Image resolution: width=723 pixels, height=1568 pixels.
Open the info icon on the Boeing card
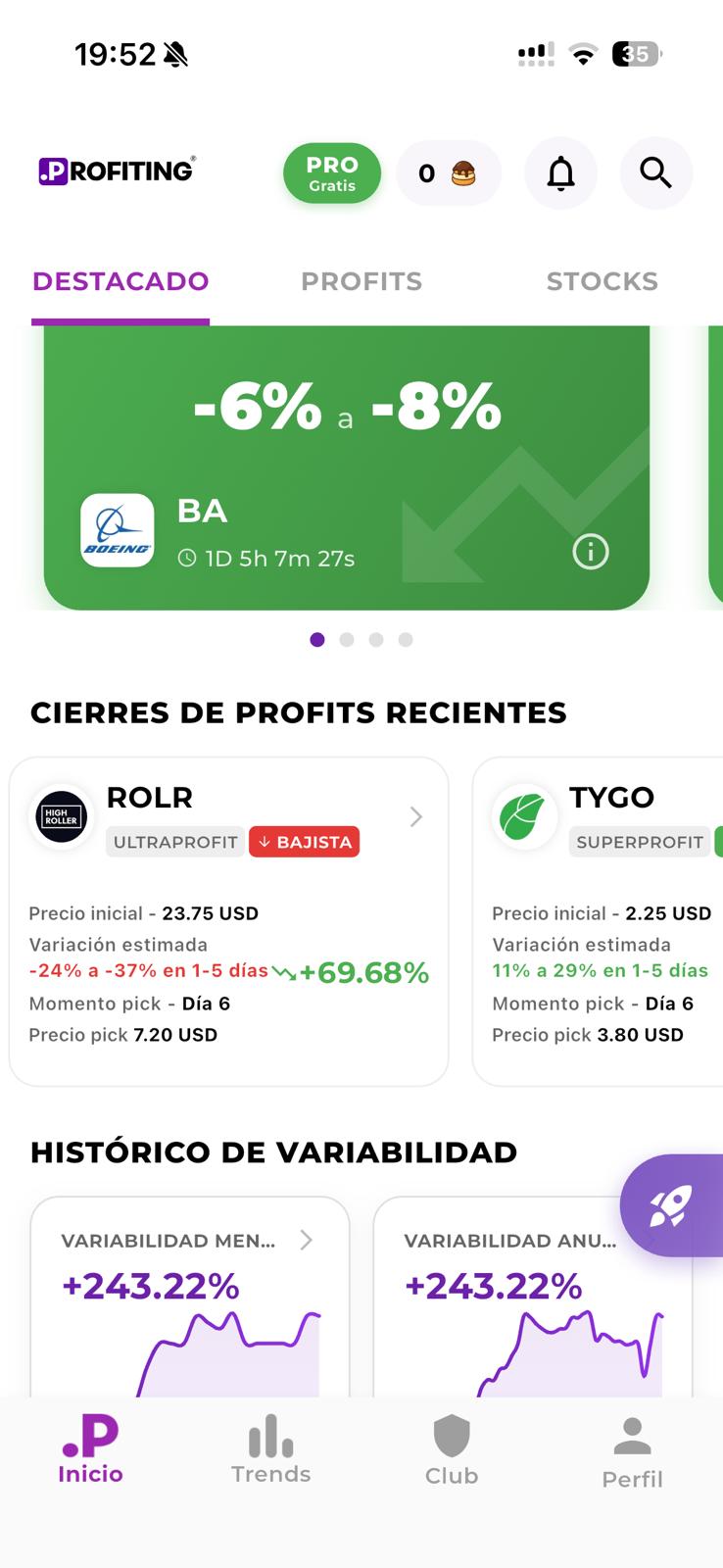591,552
